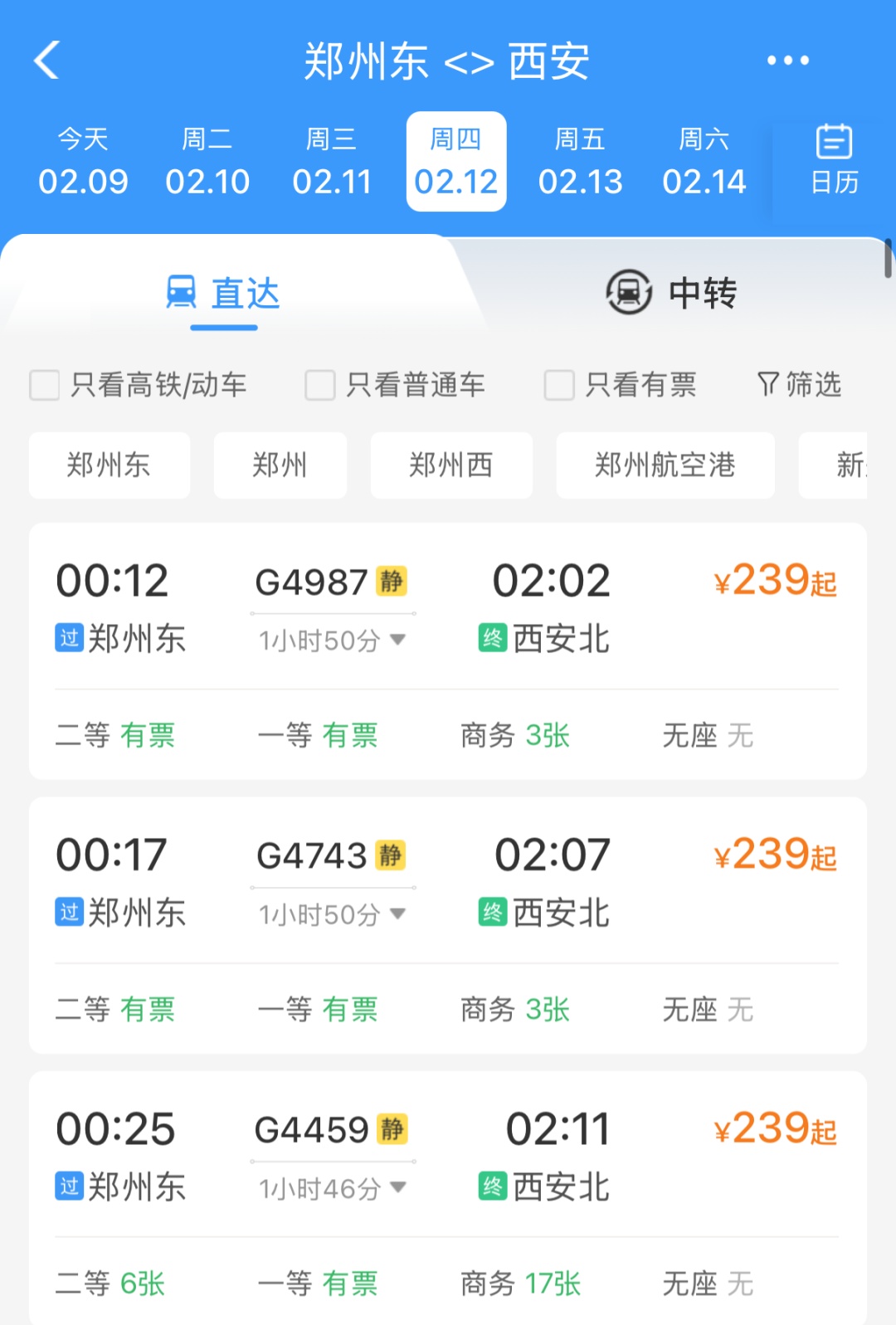Expand G4987 duration details arrow
896x1325 pixels.
[399, 641]
